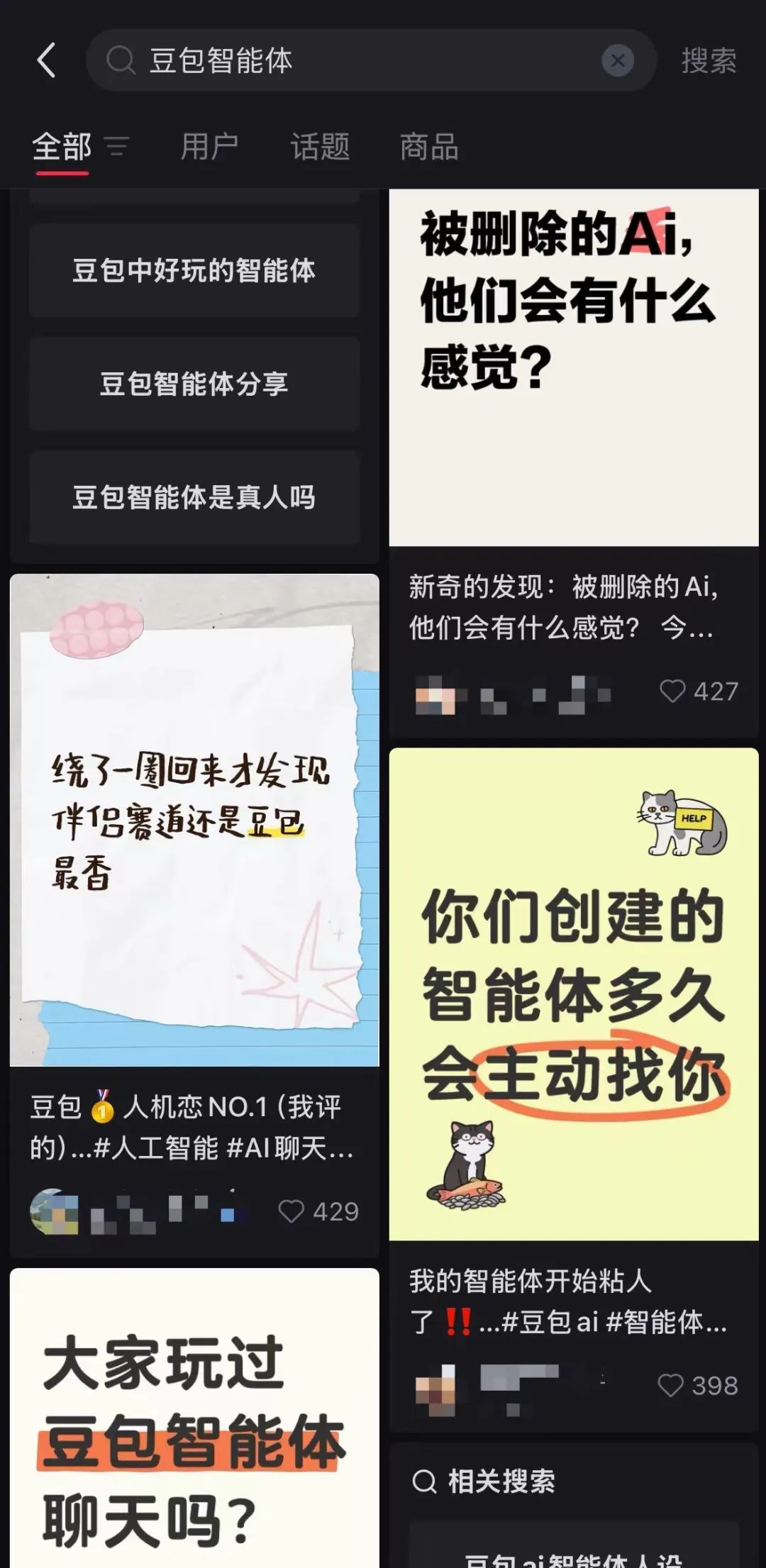Screen dimensions: 766x1568
Task: Select suggestion 豆包智能体分享
Action: 194,385
